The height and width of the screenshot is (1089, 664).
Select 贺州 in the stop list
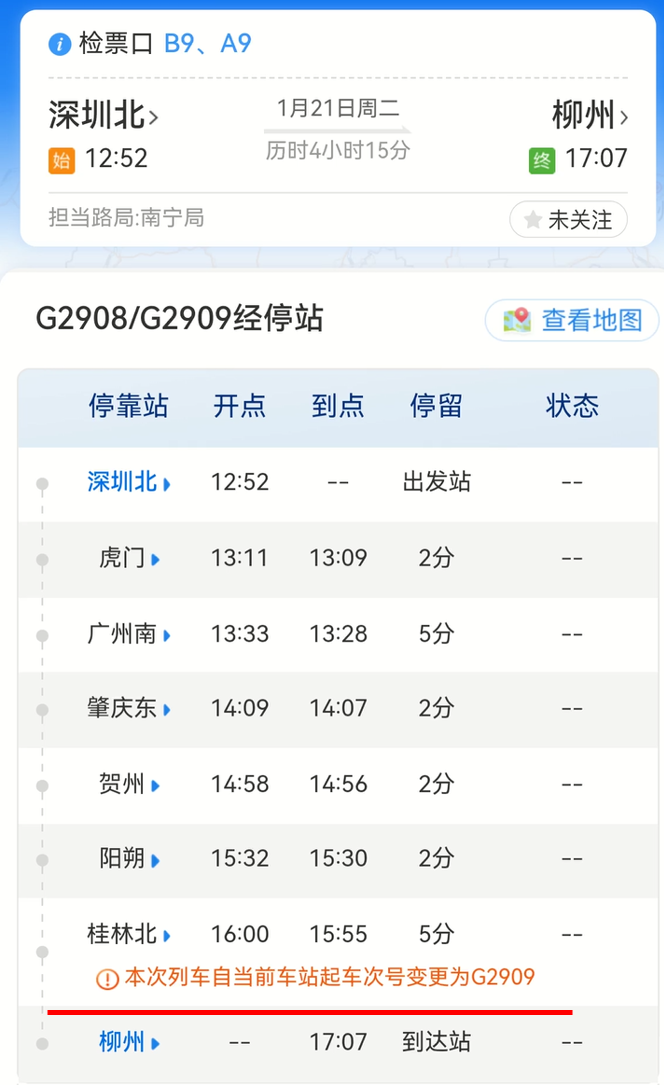tap(128, 784)
